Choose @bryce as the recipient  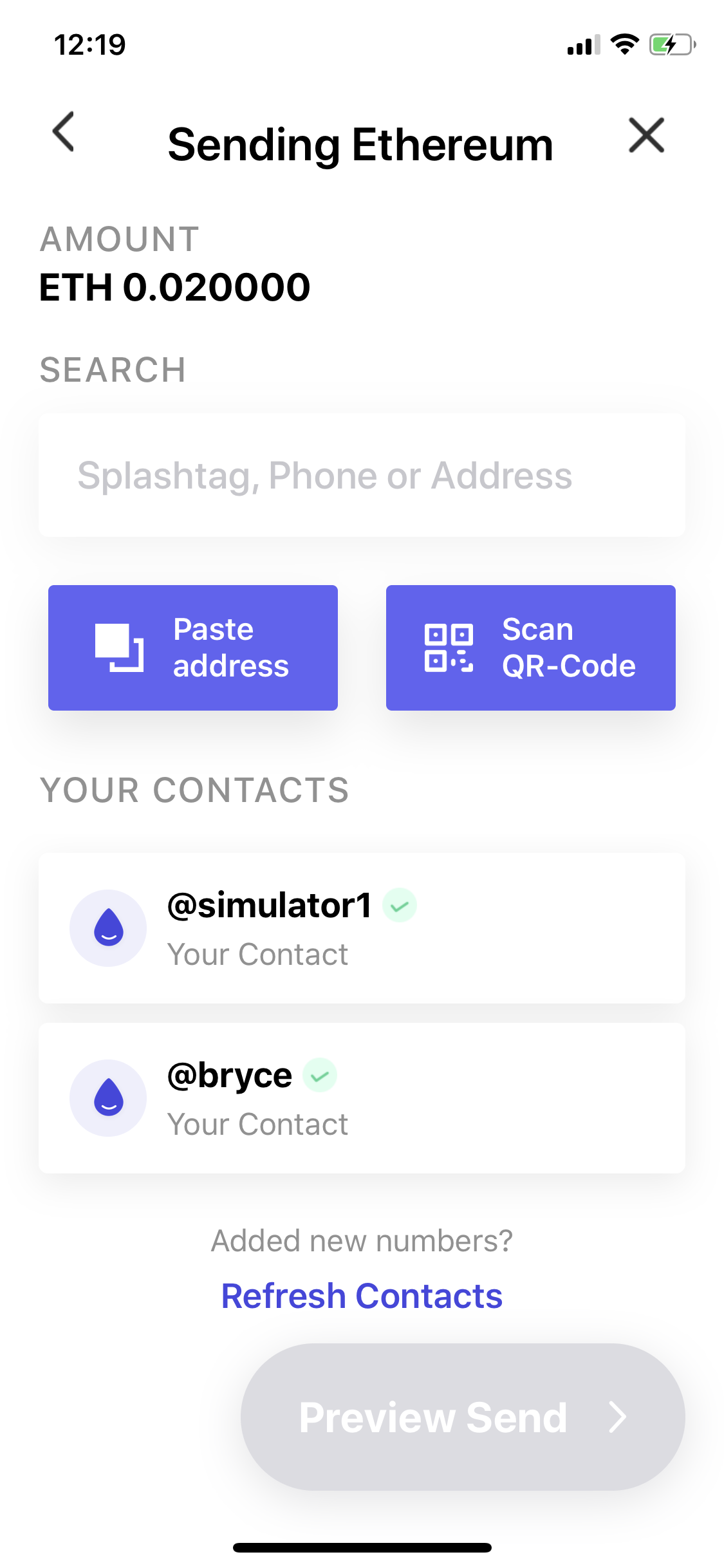pyautogui.click(x=362, y=1097)
